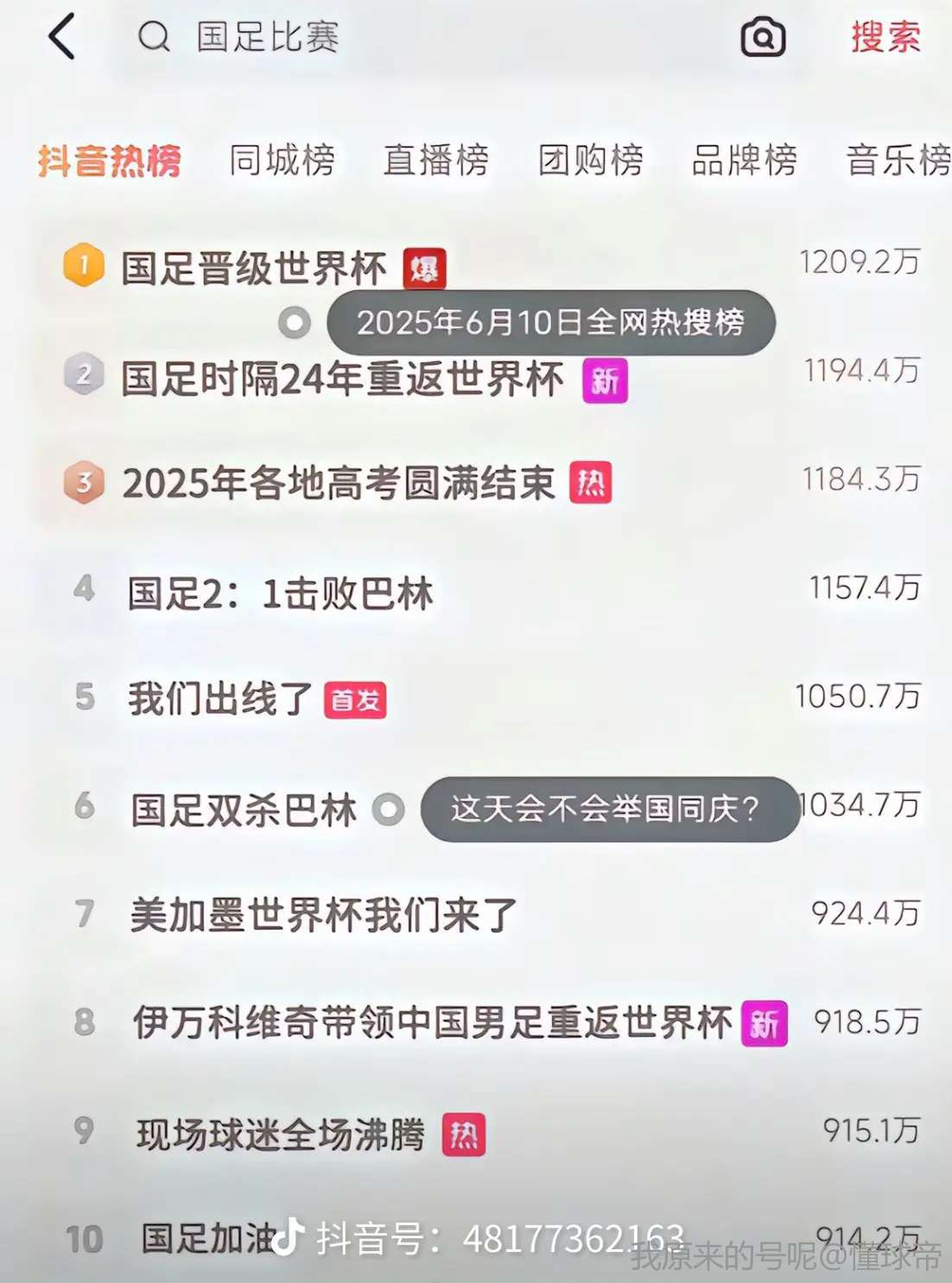Switch to the 音乐榜 tab
This screenshot has width=952, height=1283.
tap(898, 161)
